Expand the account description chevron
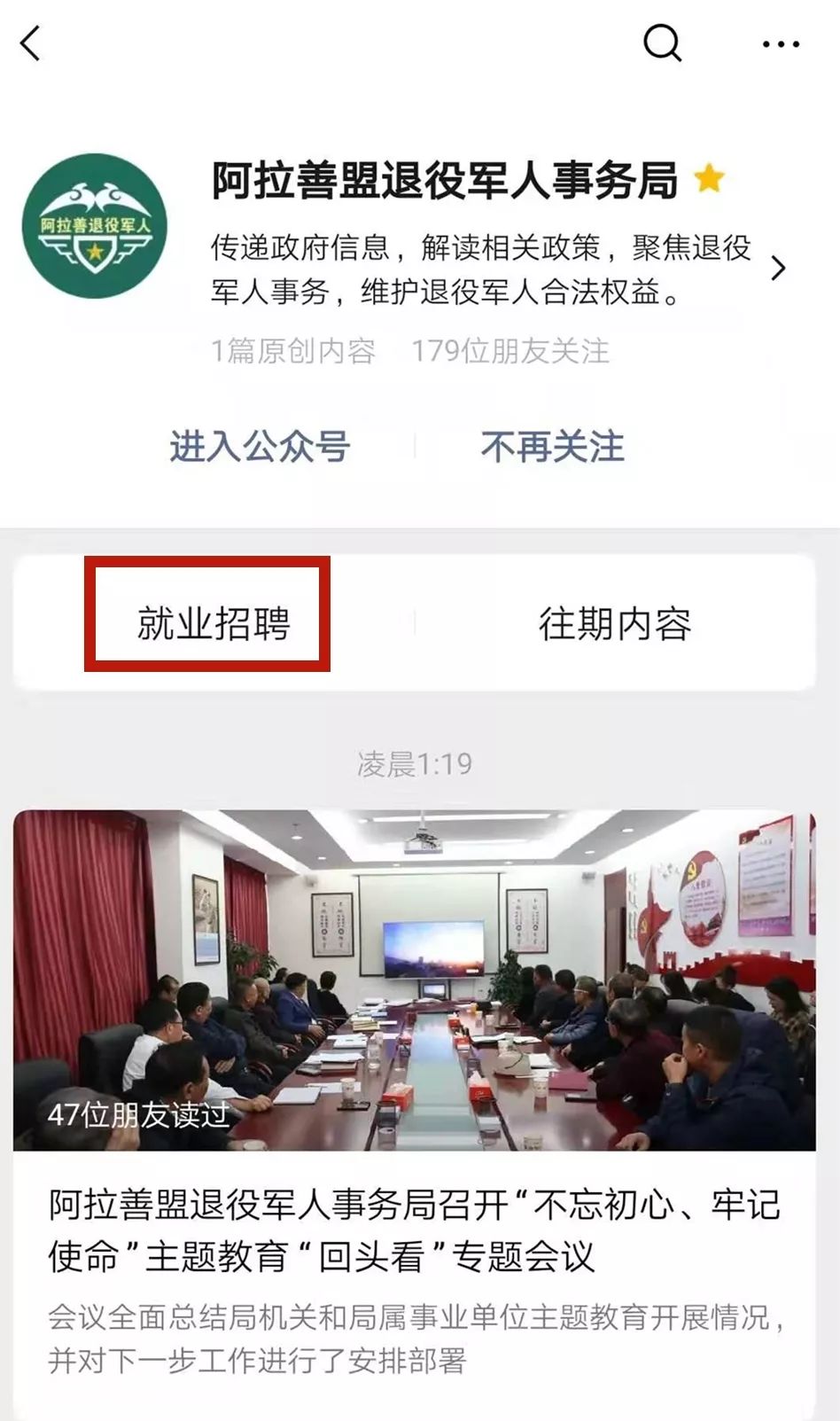 point(778,268)
